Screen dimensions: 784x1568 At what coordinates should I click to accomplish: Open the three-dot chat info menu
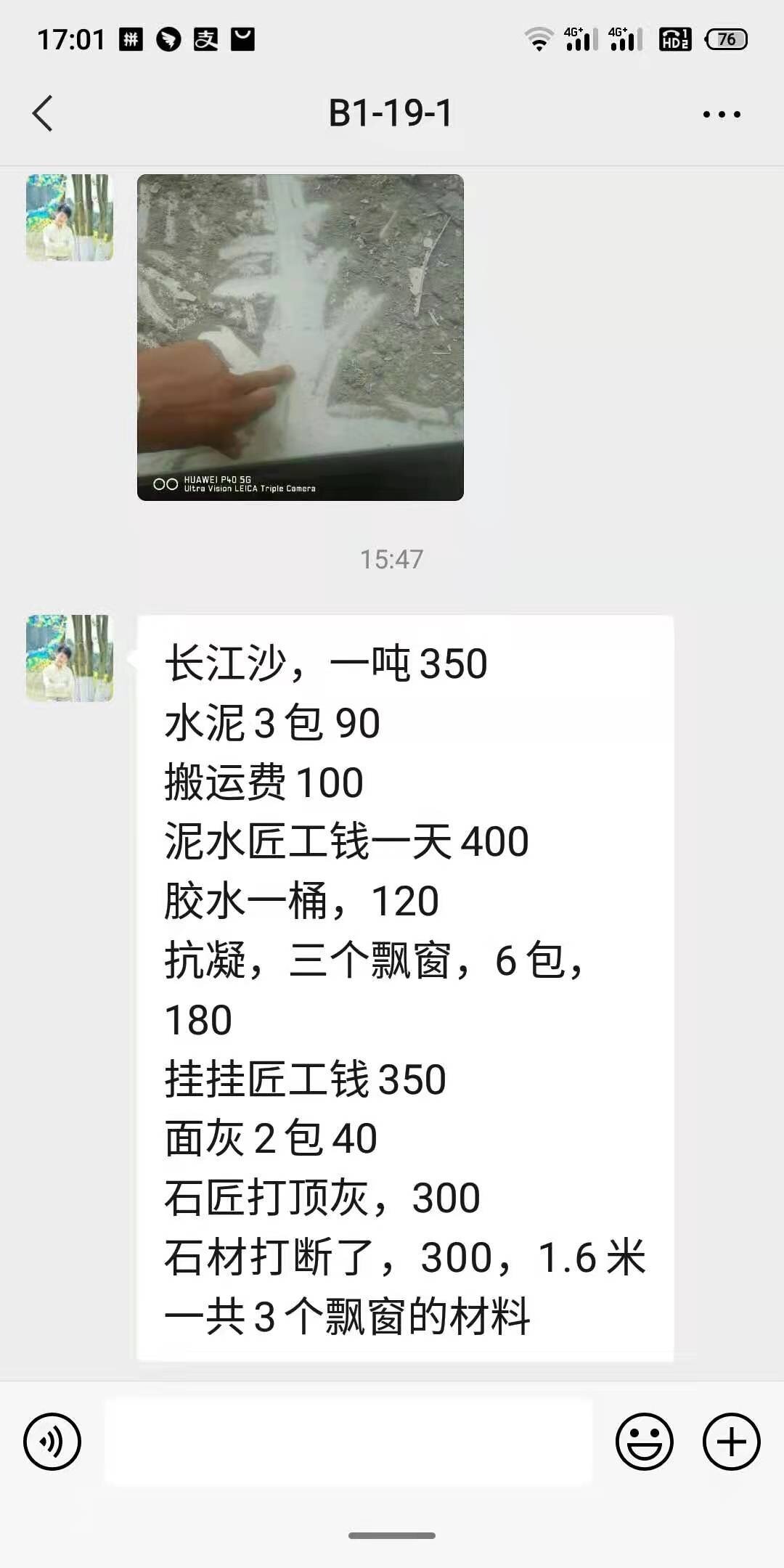pyautogui.click(x=722, y=114)
